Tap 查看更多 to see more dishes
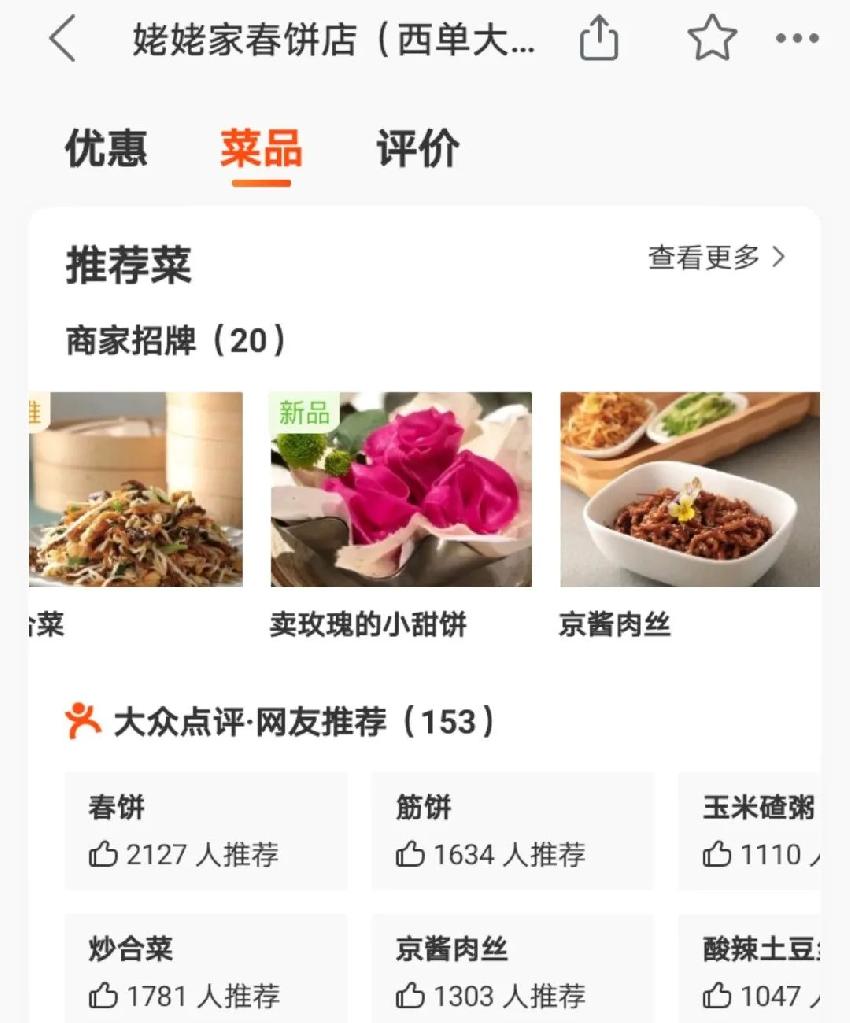This screenshot has width=850, height=1023. click(x=716, y=258)
